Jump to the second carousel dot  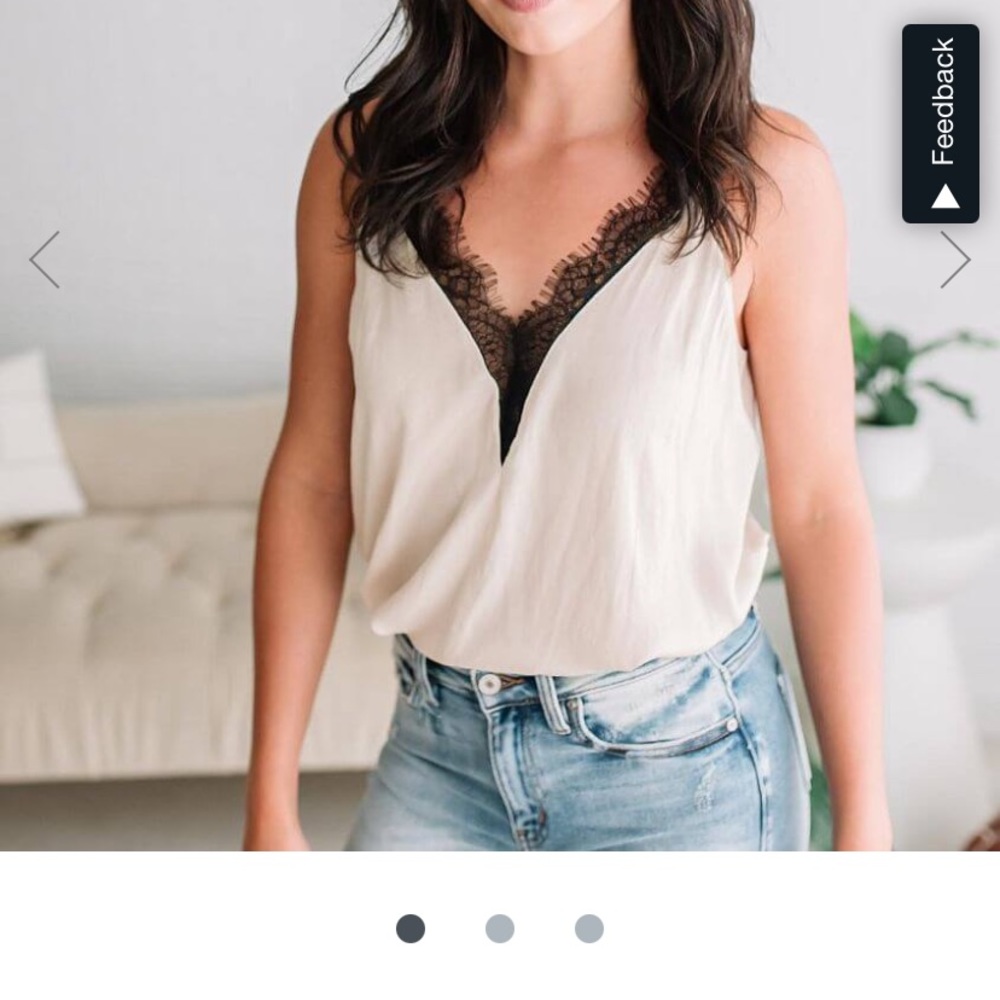click(x=500, y=929)
